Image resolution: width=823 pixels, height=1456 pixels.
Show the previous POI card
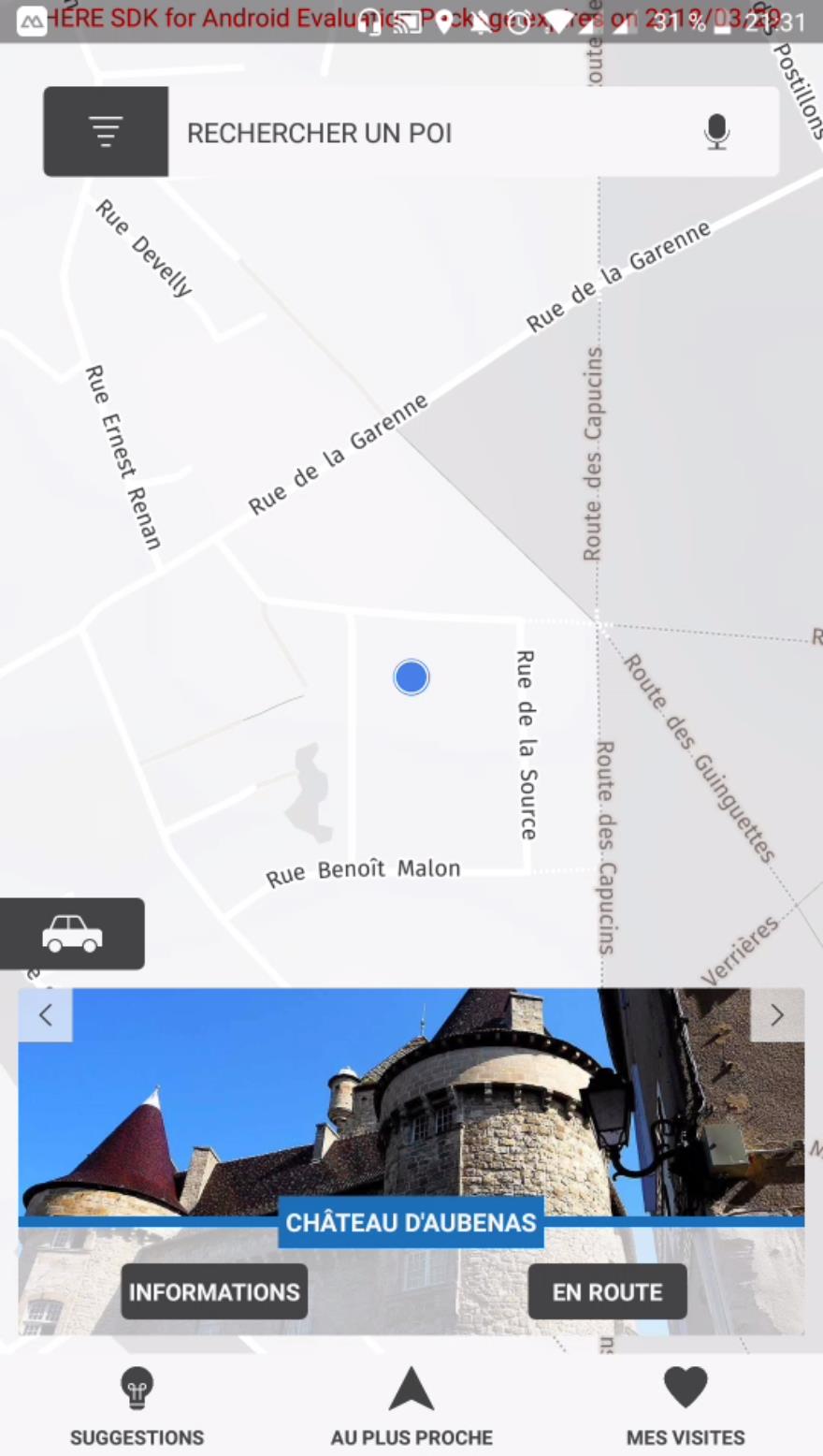45,1015
